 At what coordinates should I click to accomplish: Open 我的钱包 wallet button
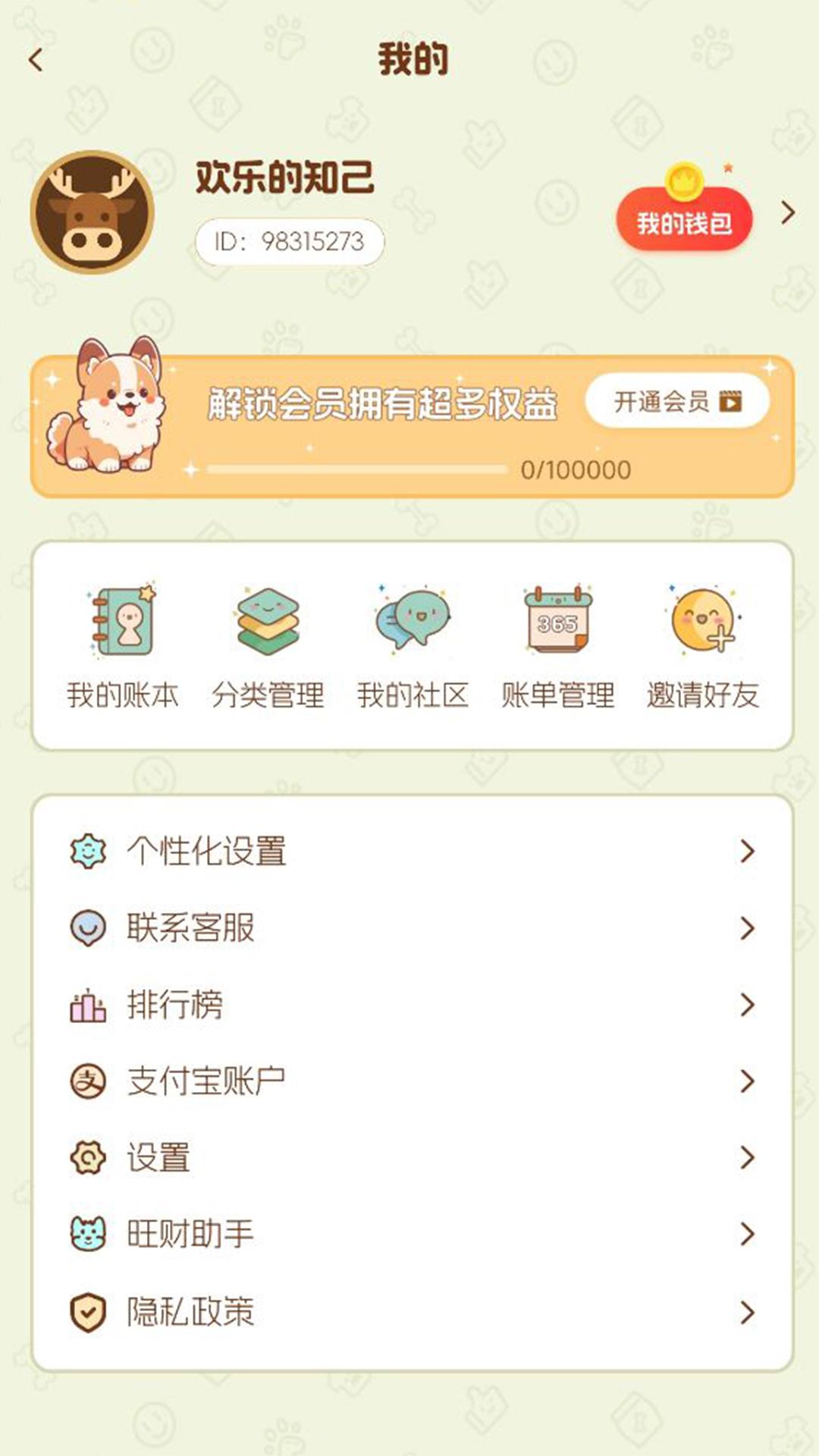click(x=684, y=222)
